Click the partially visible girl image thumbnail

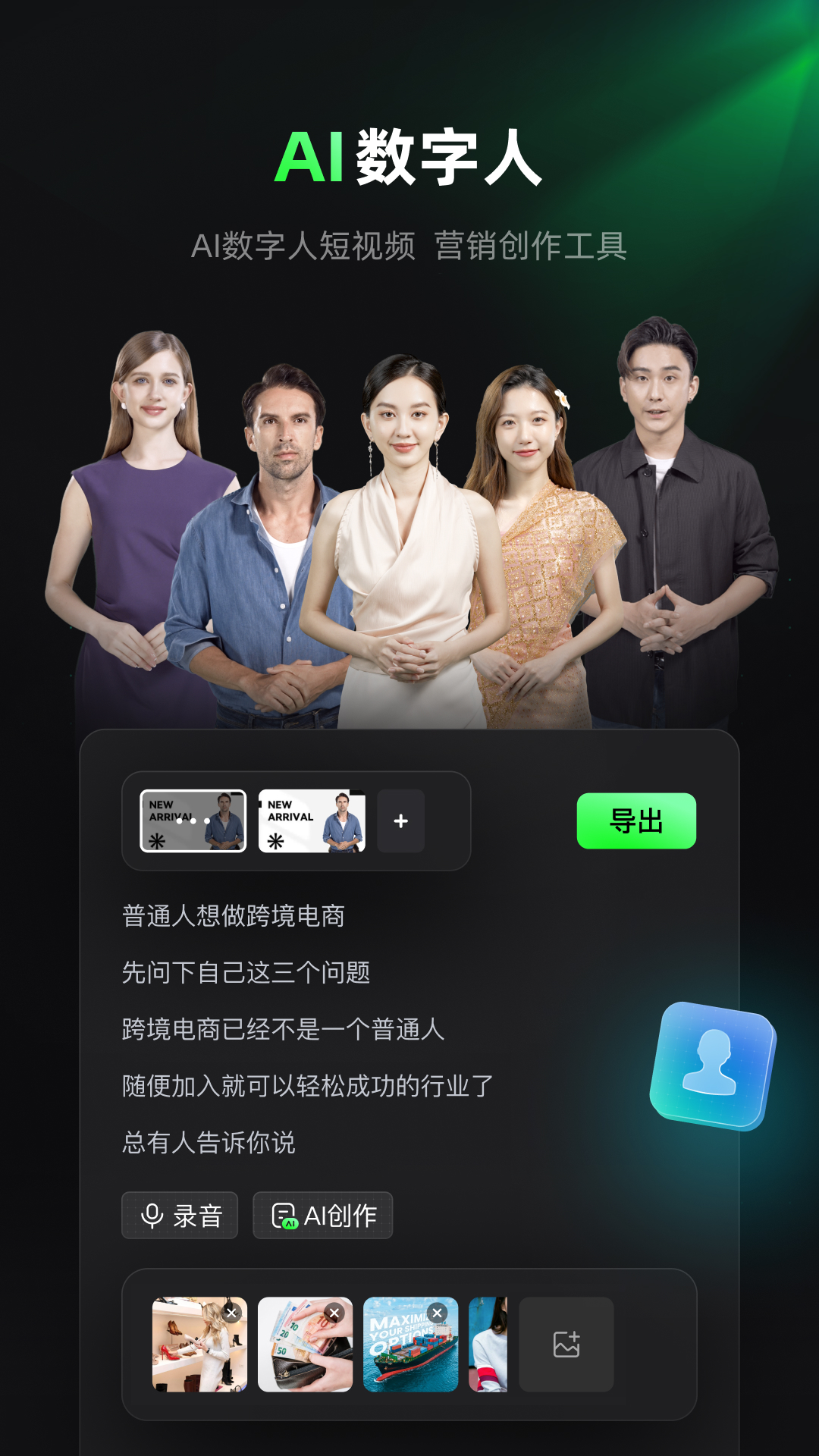pos(489,1344)
